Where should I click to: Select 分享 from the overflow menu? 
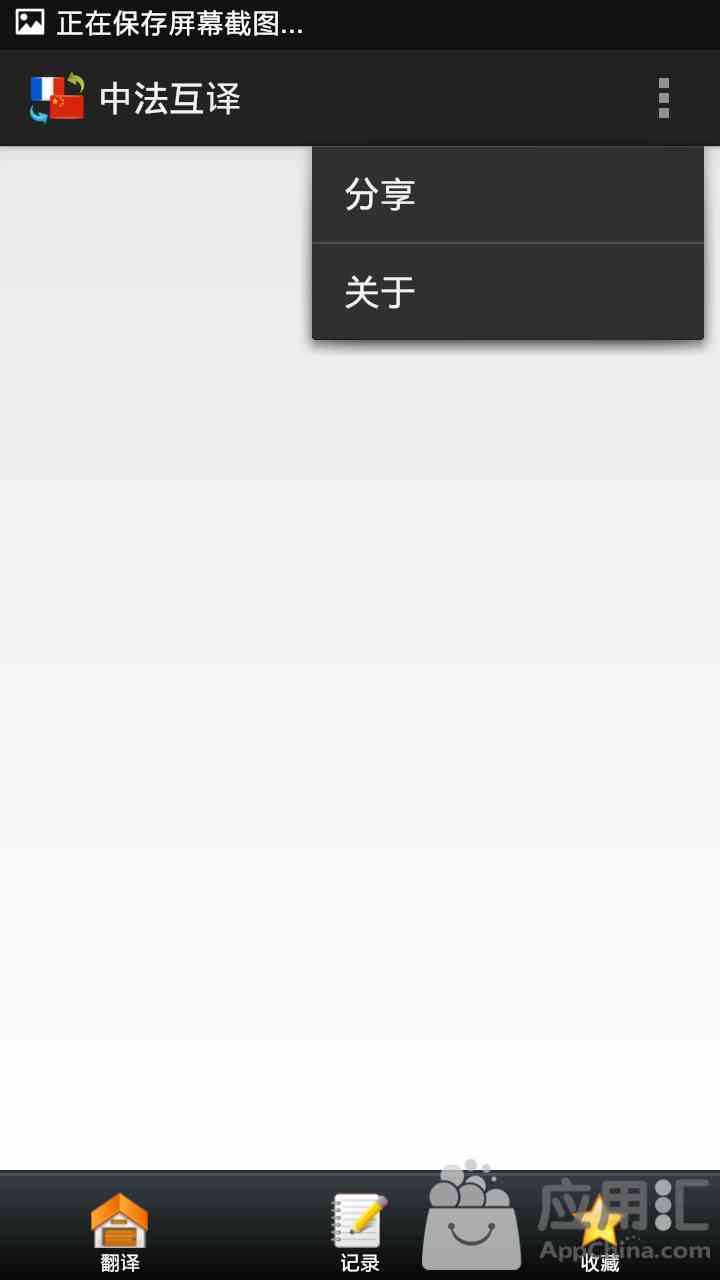tap(508, 194)
